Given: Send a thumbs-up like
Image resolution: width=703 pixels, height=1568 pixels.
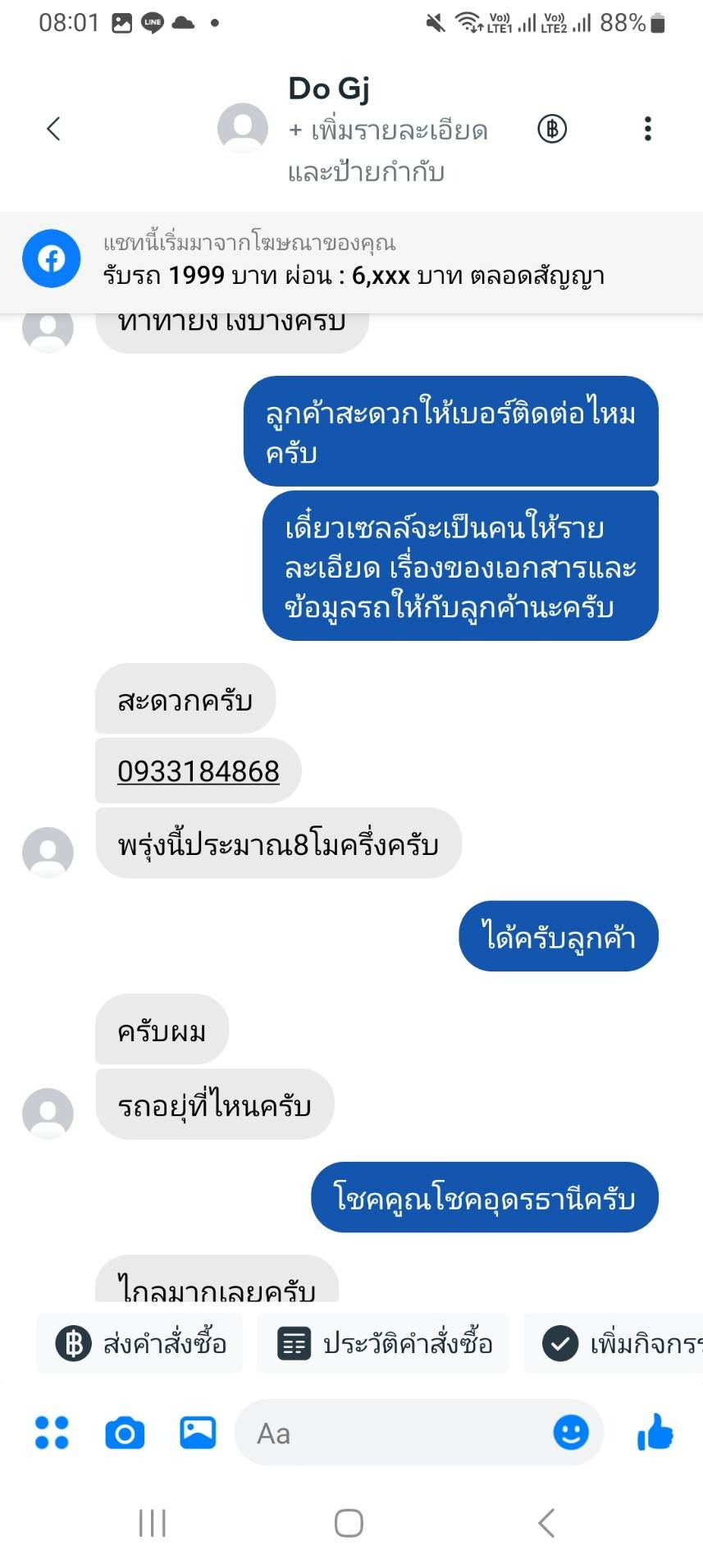Looking at the screenshot, I should [655, 1432].
